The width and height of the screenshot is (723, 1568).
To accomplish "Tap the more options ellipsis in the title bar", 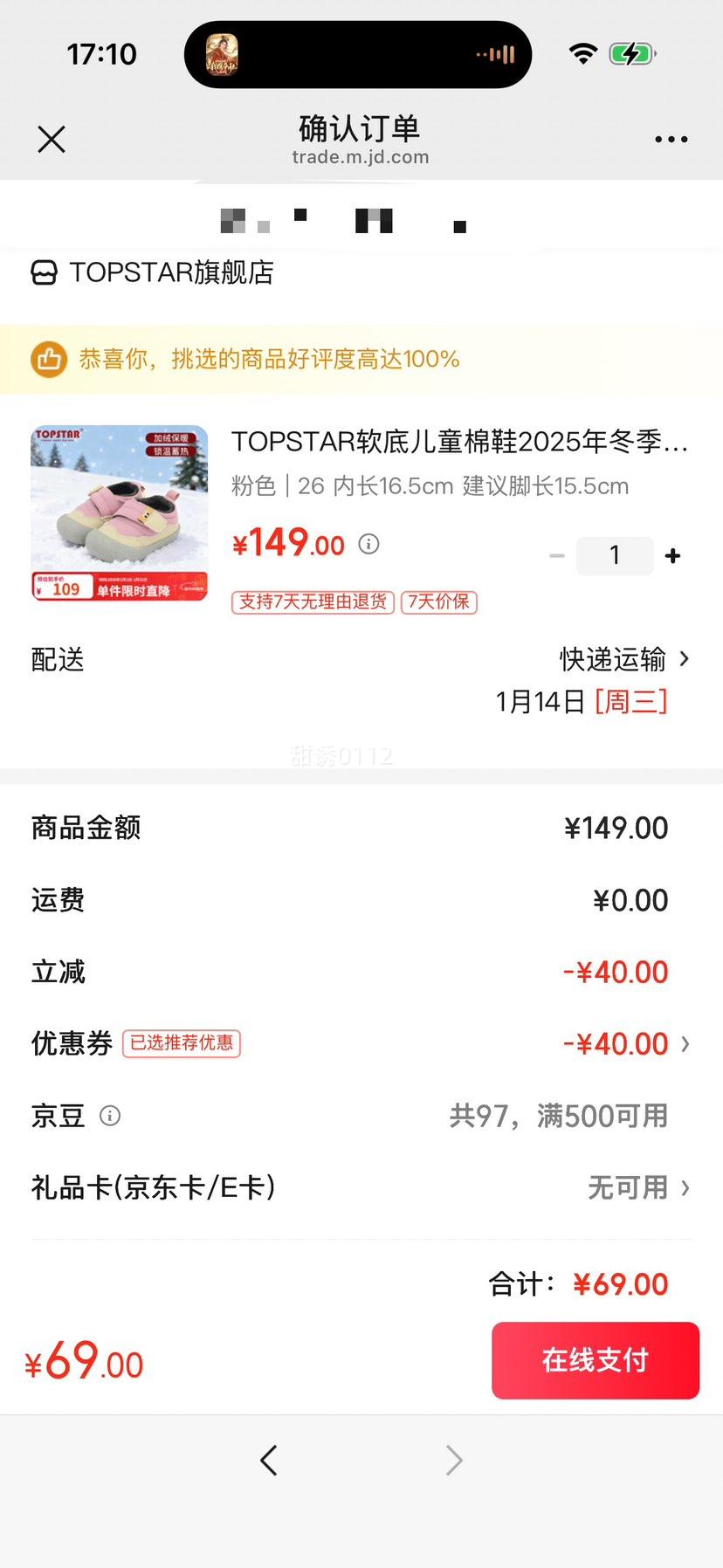I will coord(671,139).
